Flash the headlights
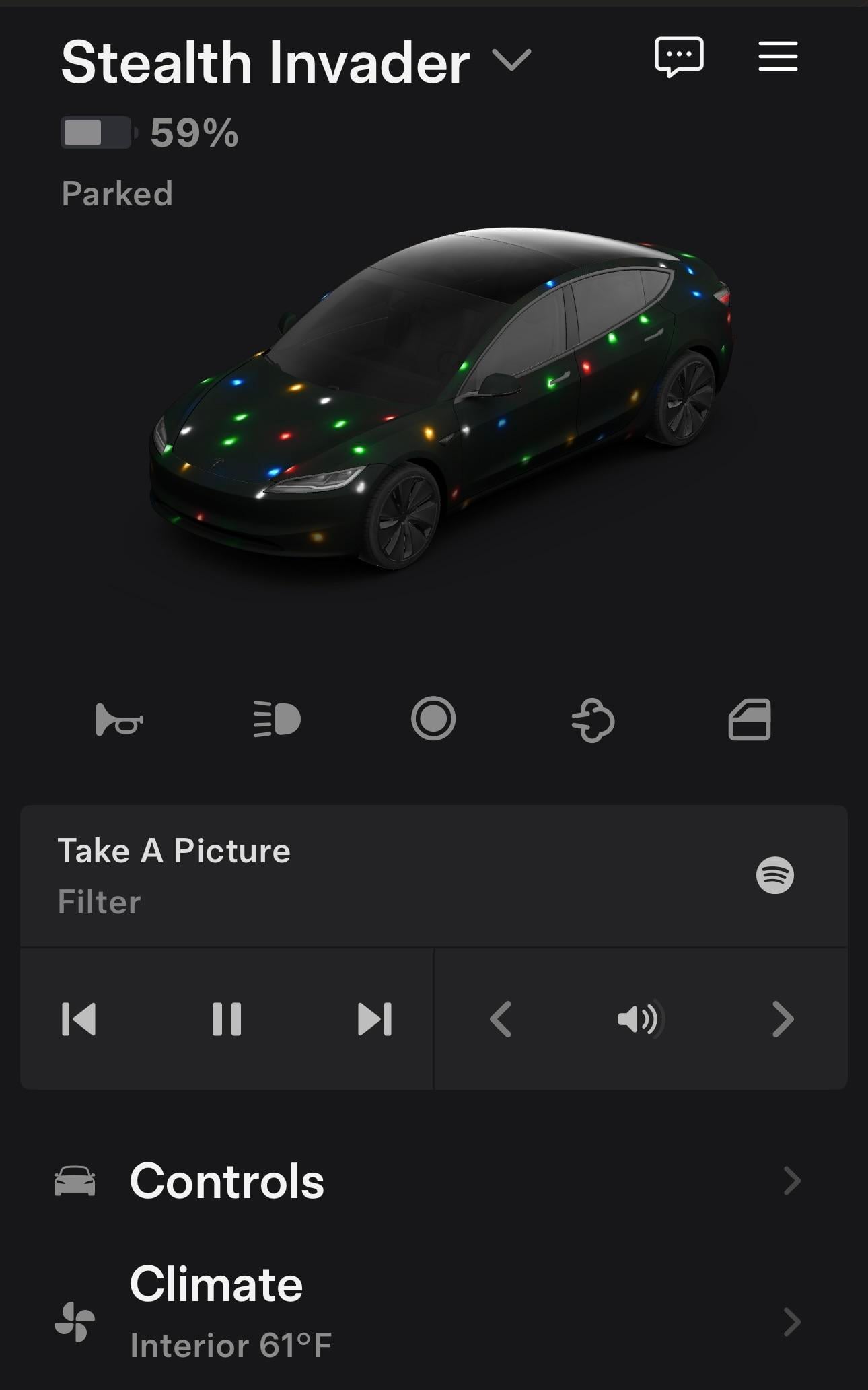This screenshot has width=868, height=1390. pos(277,720)
